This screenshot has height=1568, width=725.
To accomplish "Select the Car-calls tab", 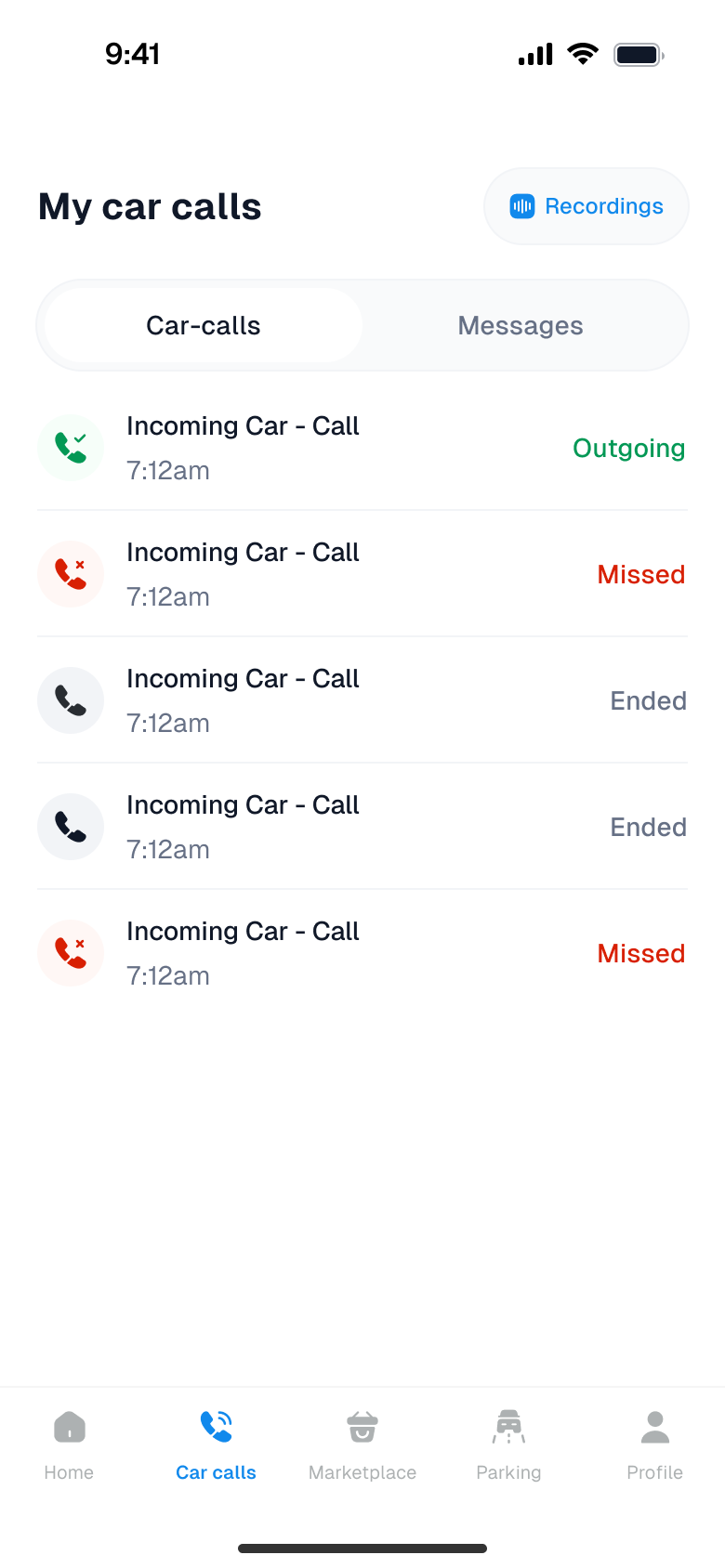I will click(203, 325).
